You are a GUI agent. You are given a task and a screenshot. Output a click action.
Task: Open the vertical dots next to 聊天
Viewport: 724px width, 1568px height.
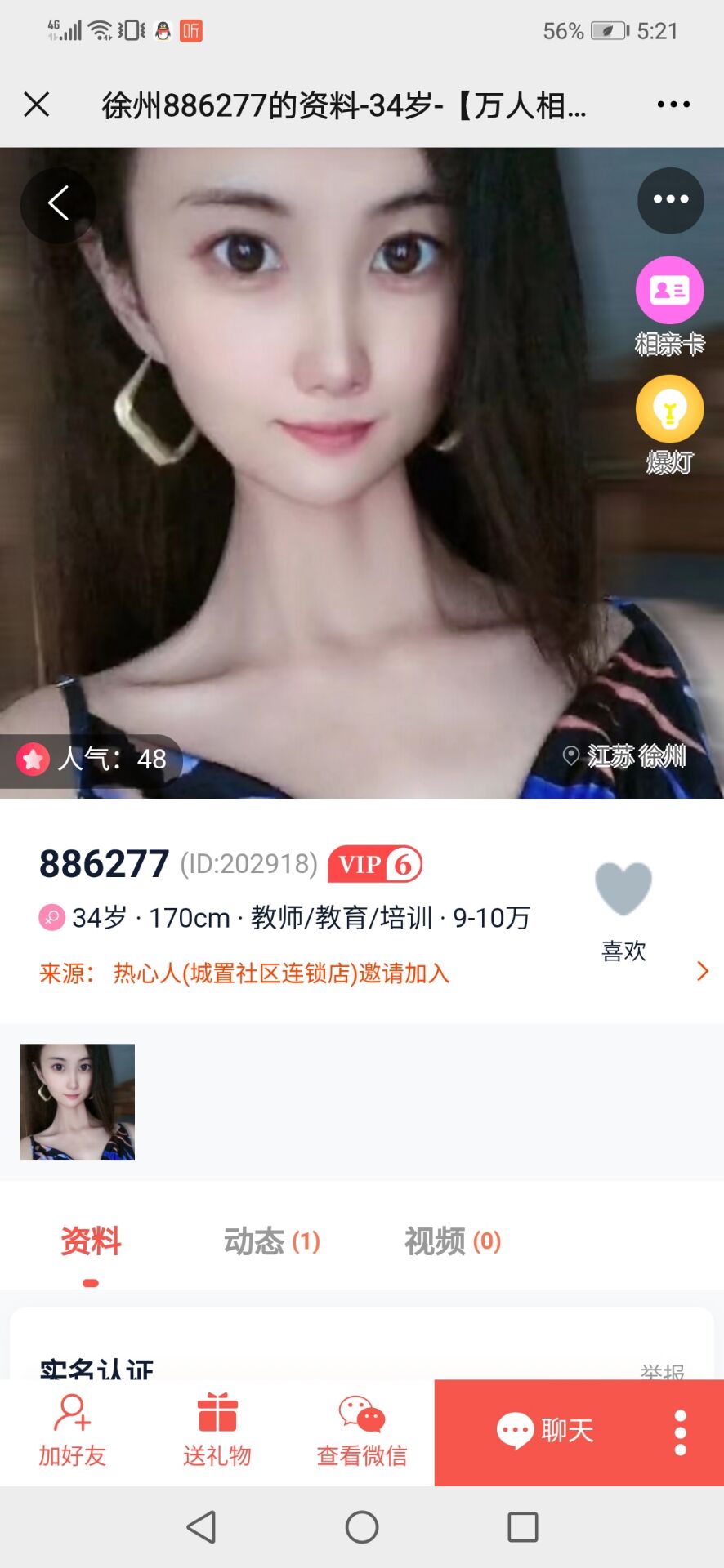(x=680, y=1432)
